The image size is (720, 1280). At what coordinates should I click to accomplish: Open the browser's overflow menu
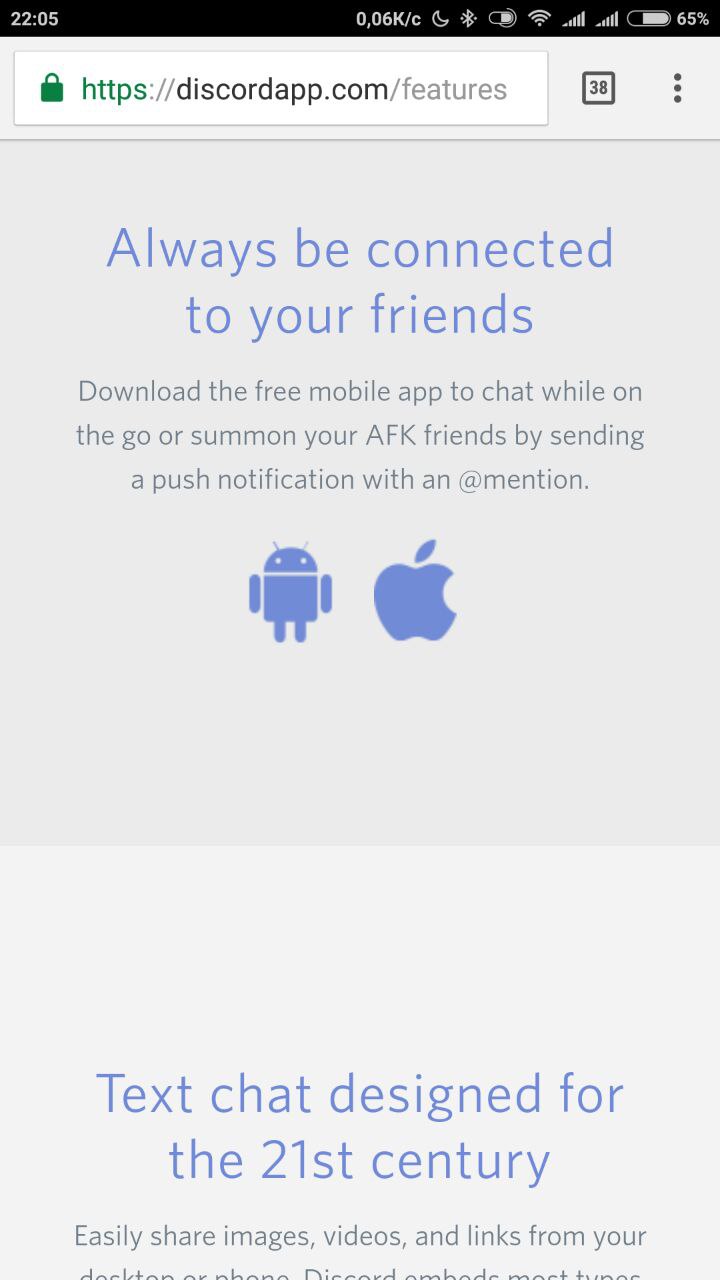pyautogui.click(x=677, y=88)
